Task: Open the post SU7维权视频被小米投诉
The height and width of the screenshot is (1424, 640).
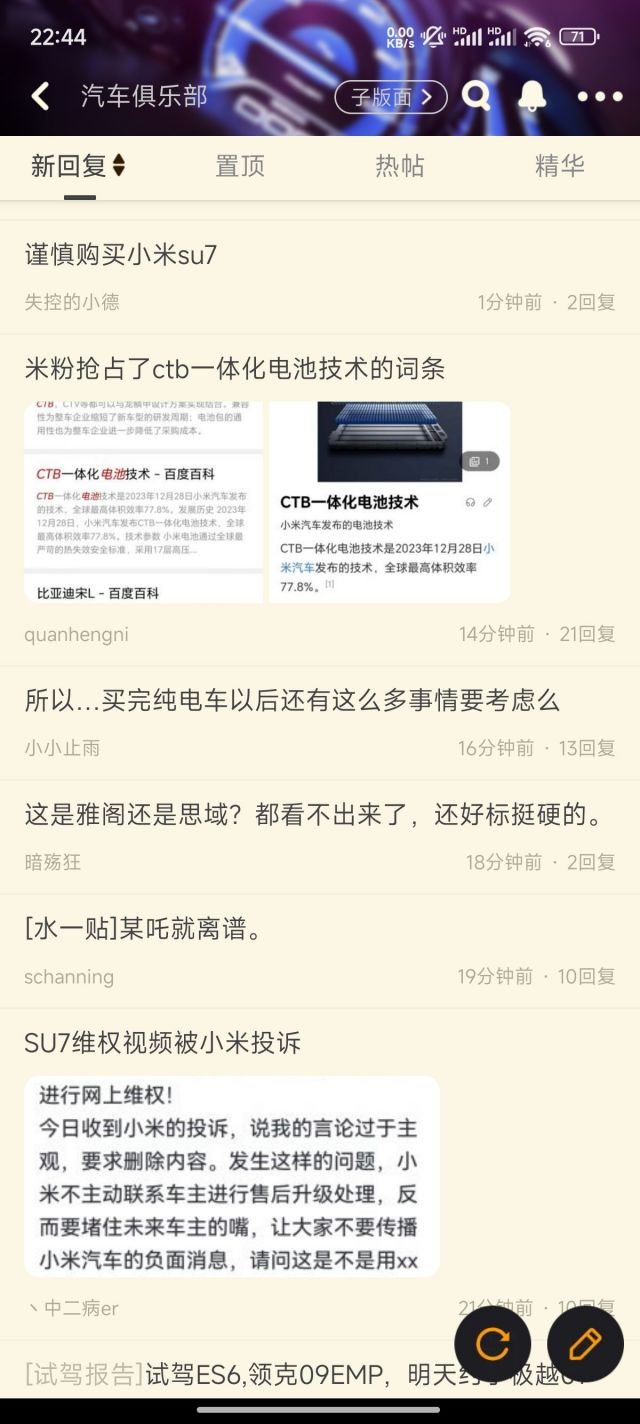Action: click(x=163, y=1043)
